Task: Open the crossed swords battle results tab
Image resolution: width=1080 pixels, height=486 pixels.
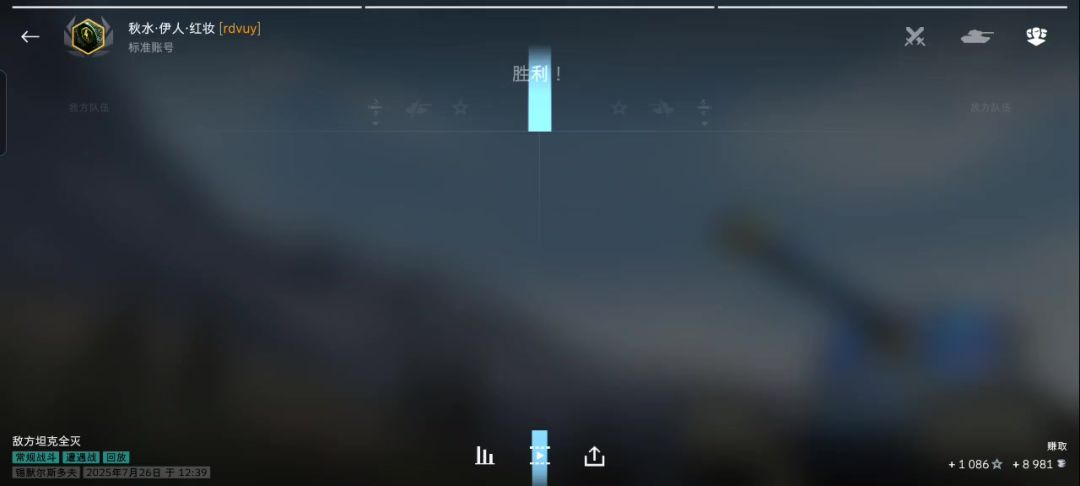Action: pos(915,37)
